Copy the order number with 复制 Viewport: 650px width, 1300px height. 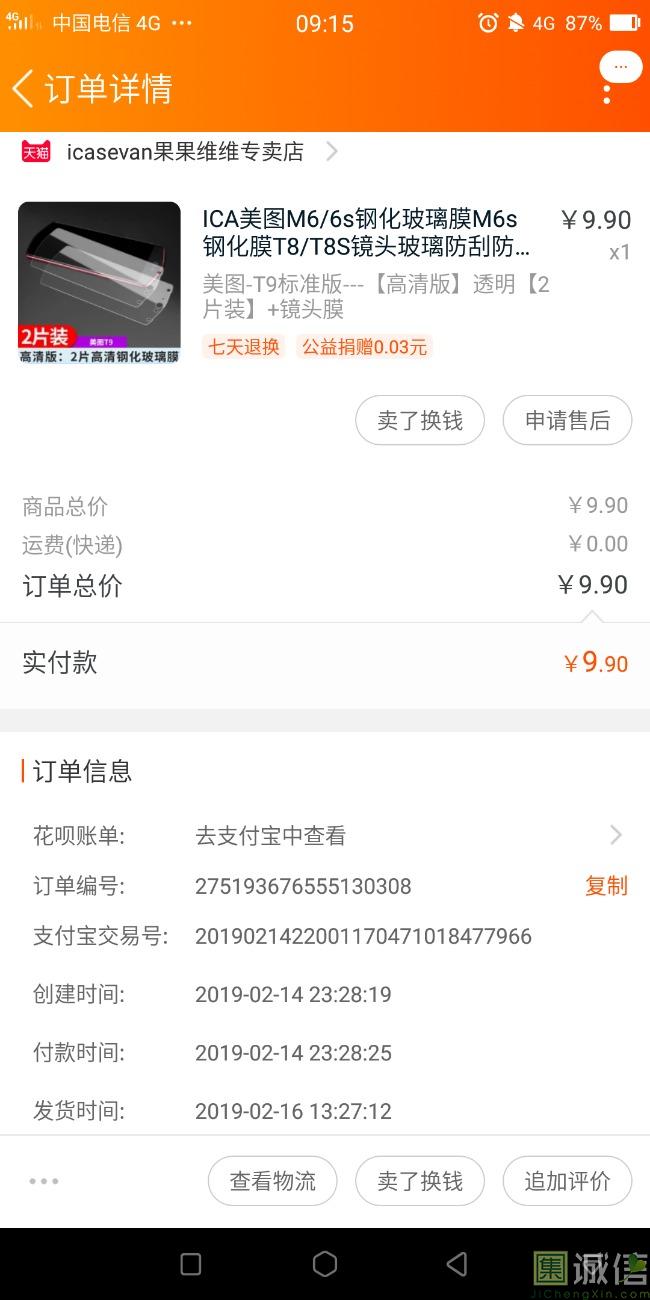(606, 886)
